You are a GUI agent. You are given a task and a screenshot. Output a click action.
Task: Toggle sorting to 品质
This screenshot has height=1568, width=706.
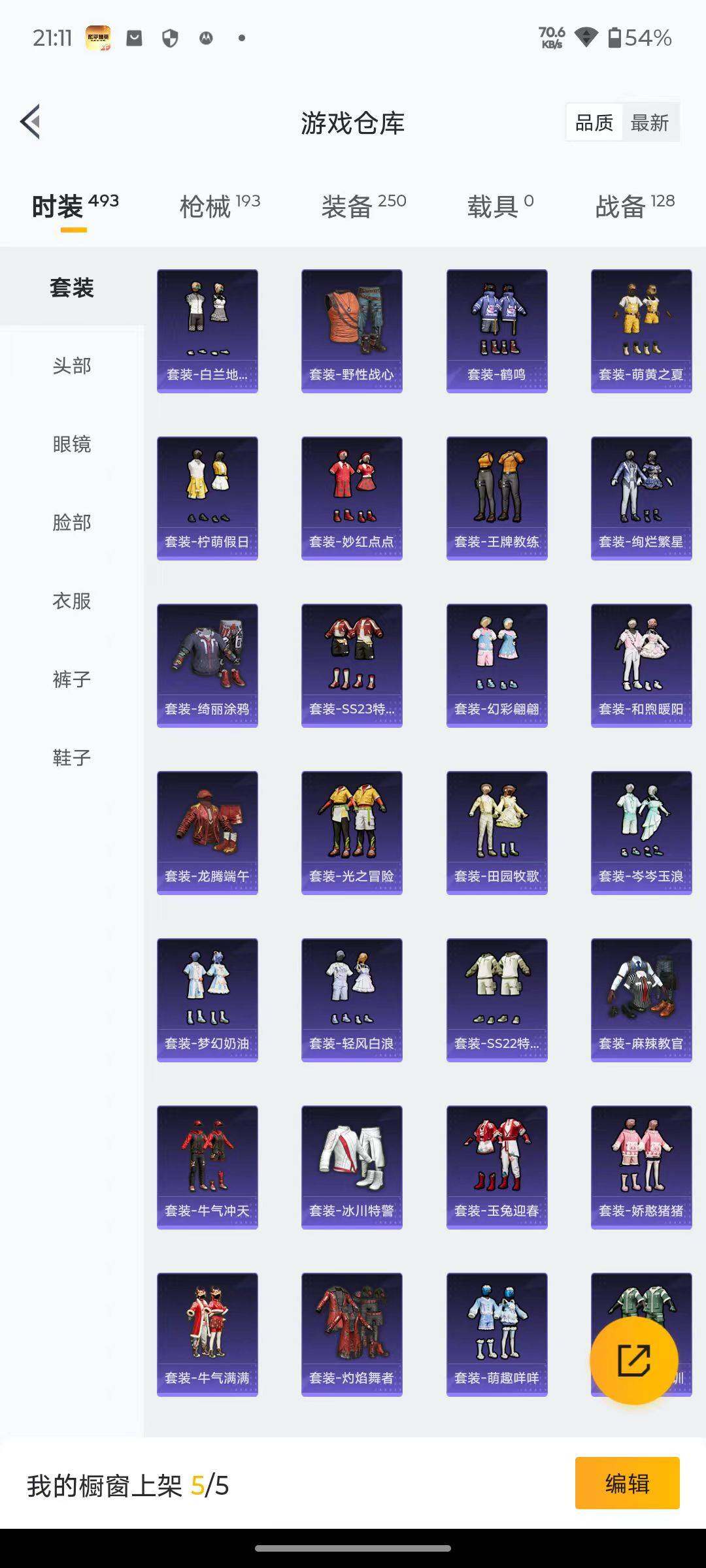[x=594, y=123]
